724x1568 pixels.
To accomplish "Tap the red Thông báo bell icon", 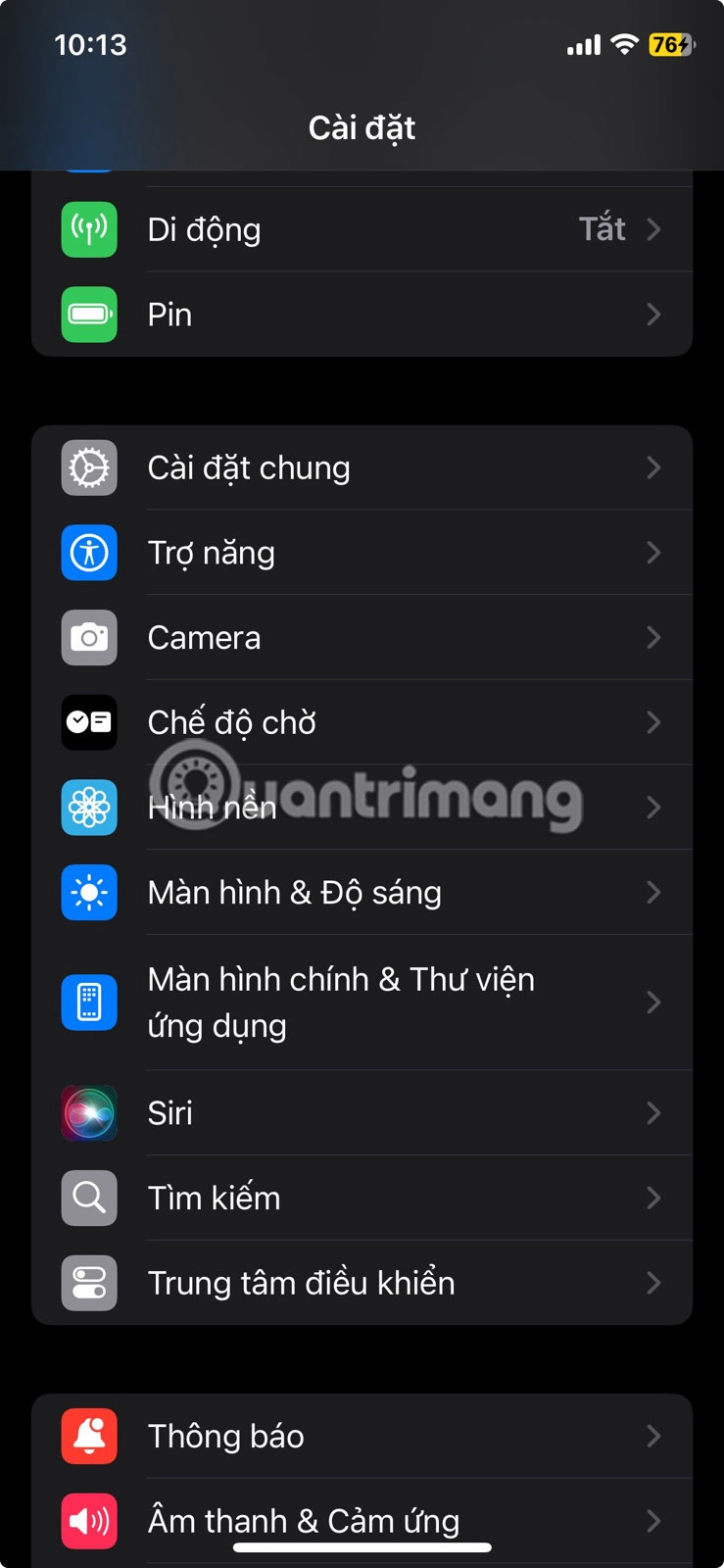I will click(88, 1436).
